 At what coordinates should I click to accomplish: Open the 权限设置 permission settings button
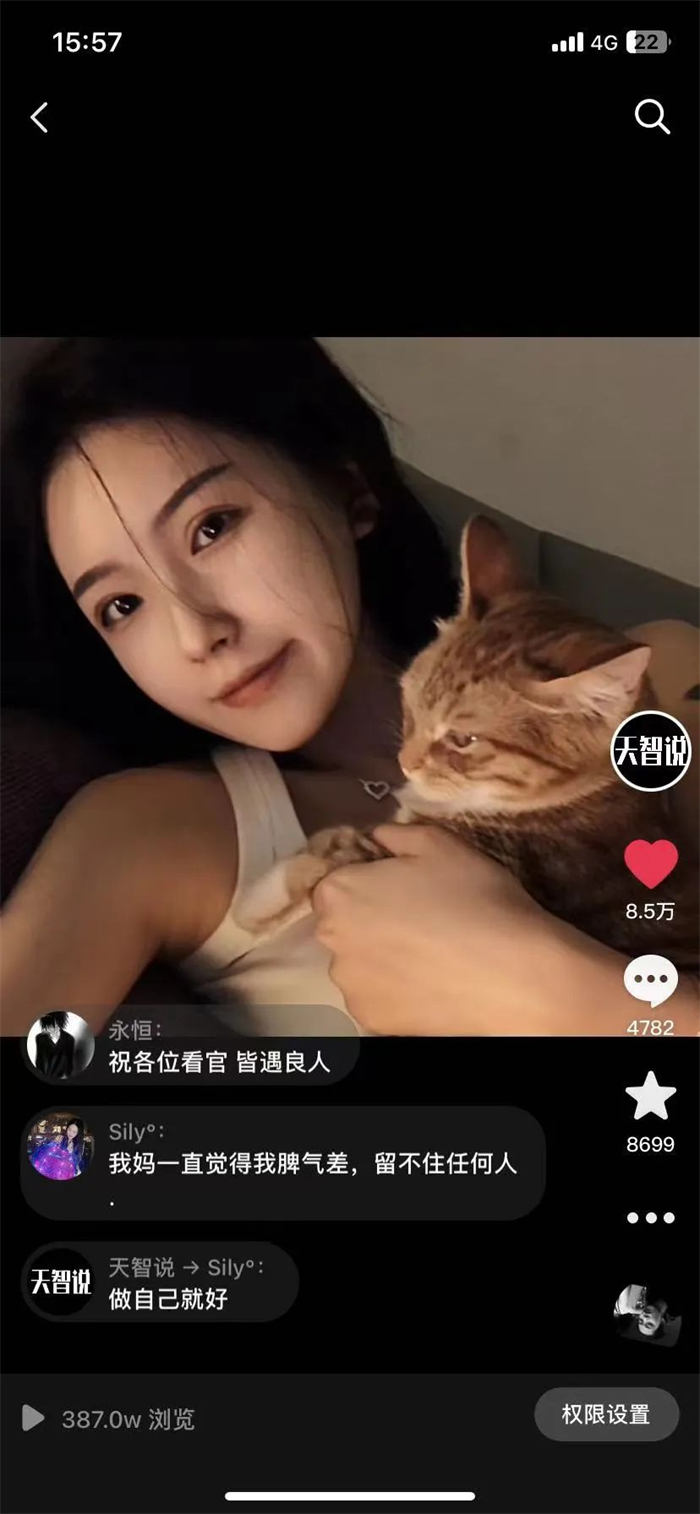pyautogui.click(x=606, y=1414)
